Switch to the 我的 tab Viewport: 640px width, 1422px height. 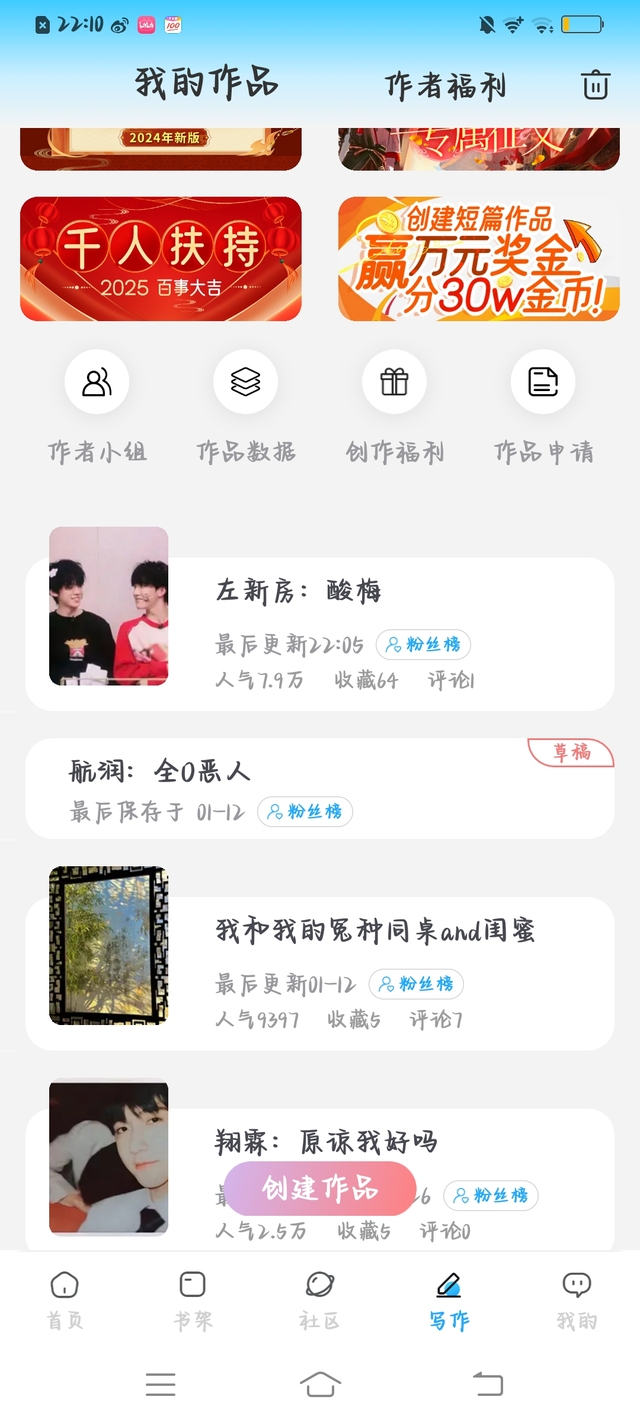click(576, 1300)
